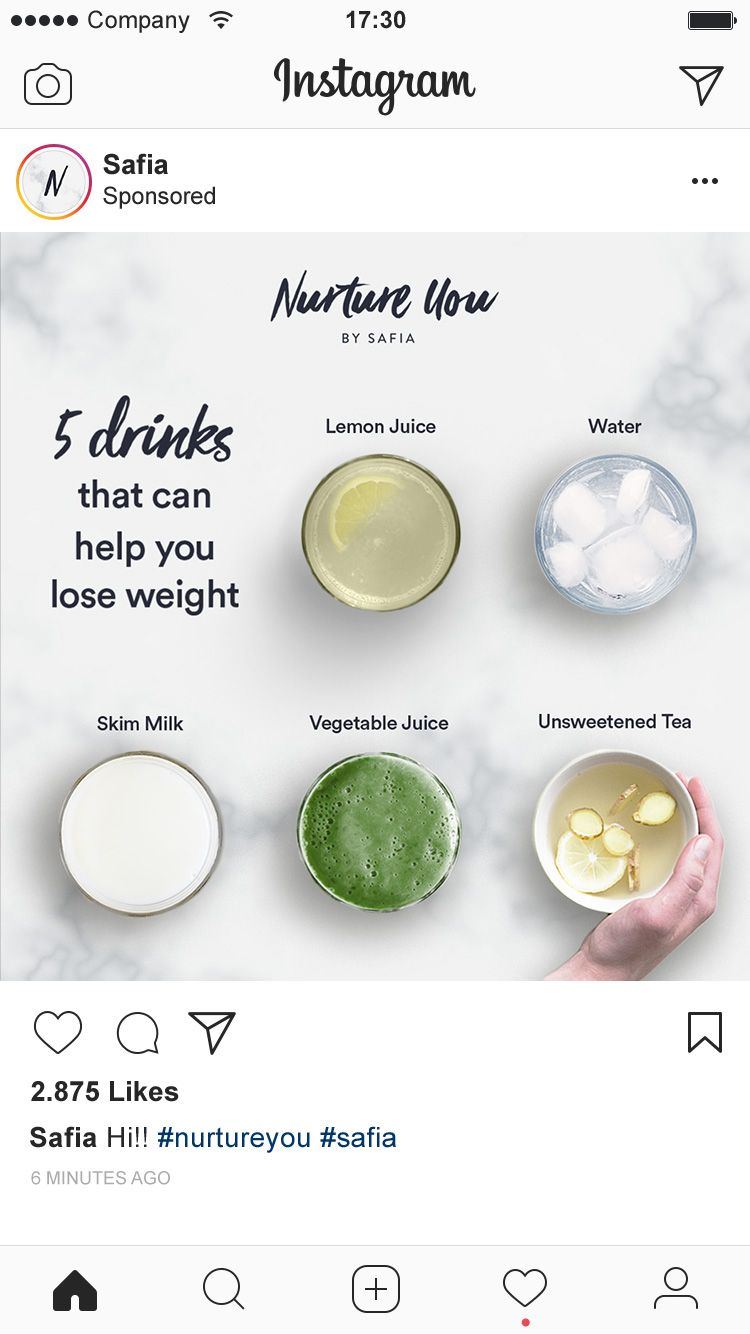Viewport: 750px width, 1334px height.
Task: Share Safia's post via send icon
Action: tap(212, 1033)
